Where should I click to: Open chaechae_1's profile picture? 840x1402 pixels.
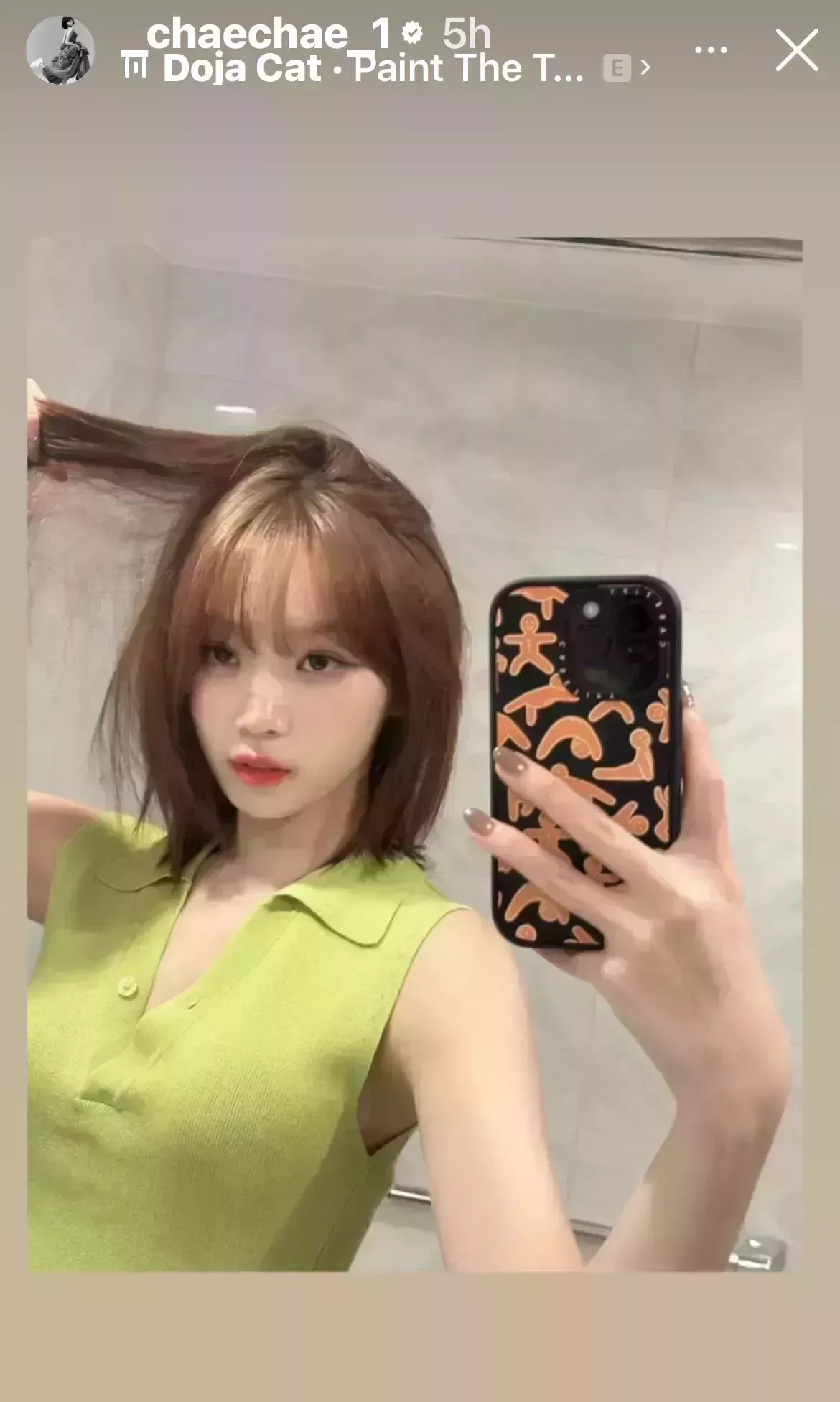click(x=60, y=50)
